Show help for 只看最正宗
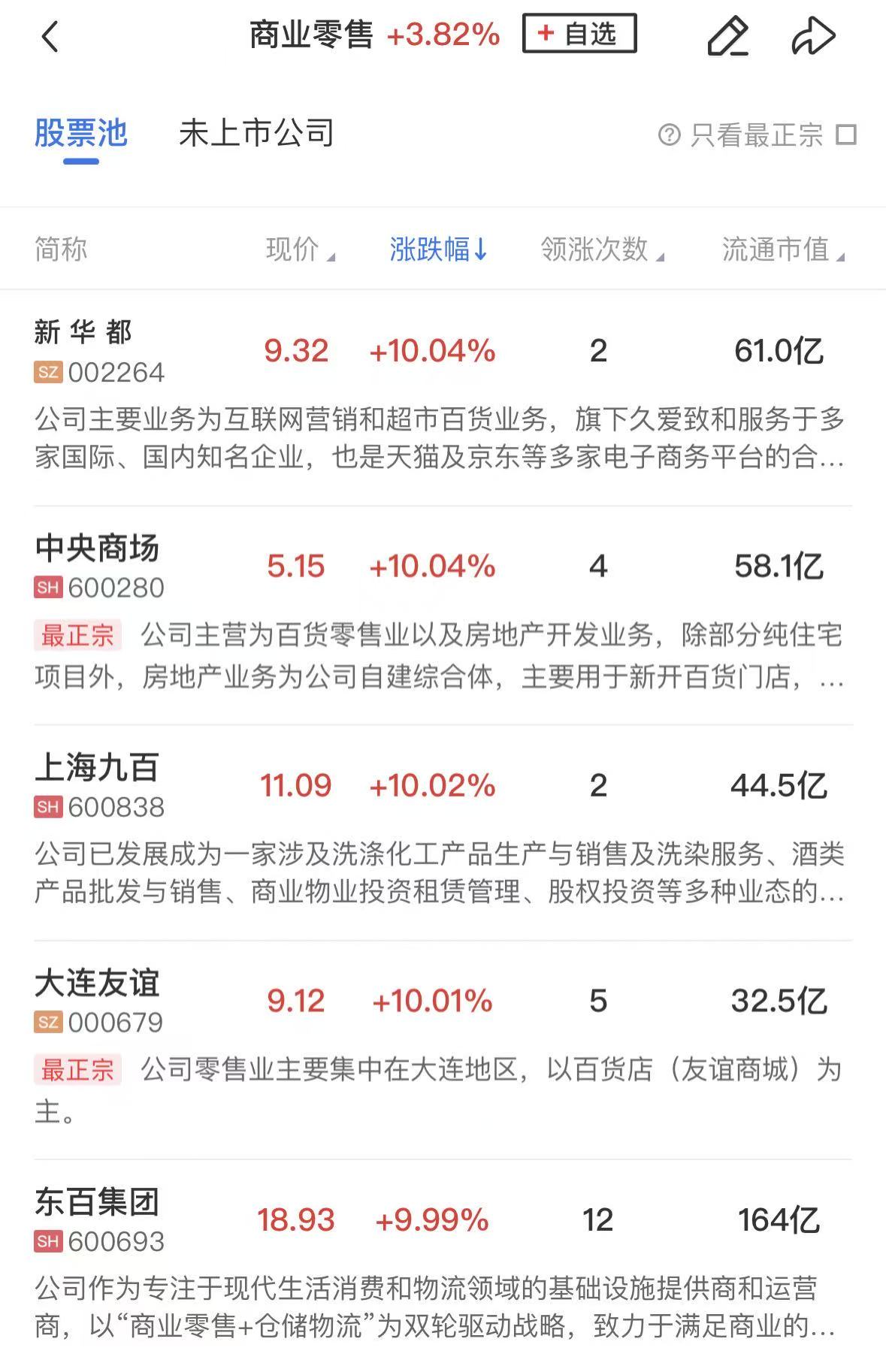The width and height of the screenshot is (886, 1372). pyautogui.click(x=669, y=135)
